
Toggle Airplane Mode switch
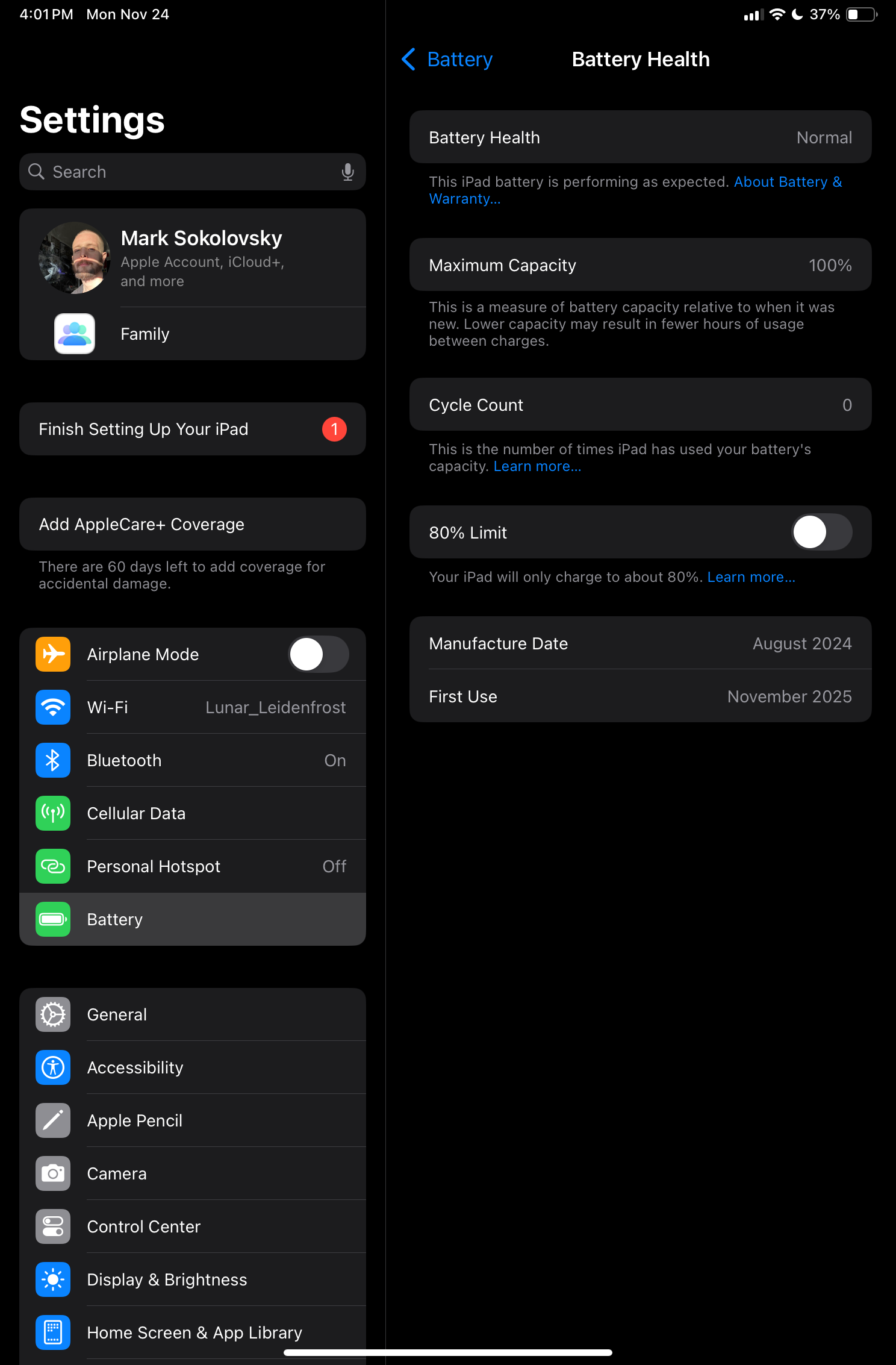tap(318, 654)
